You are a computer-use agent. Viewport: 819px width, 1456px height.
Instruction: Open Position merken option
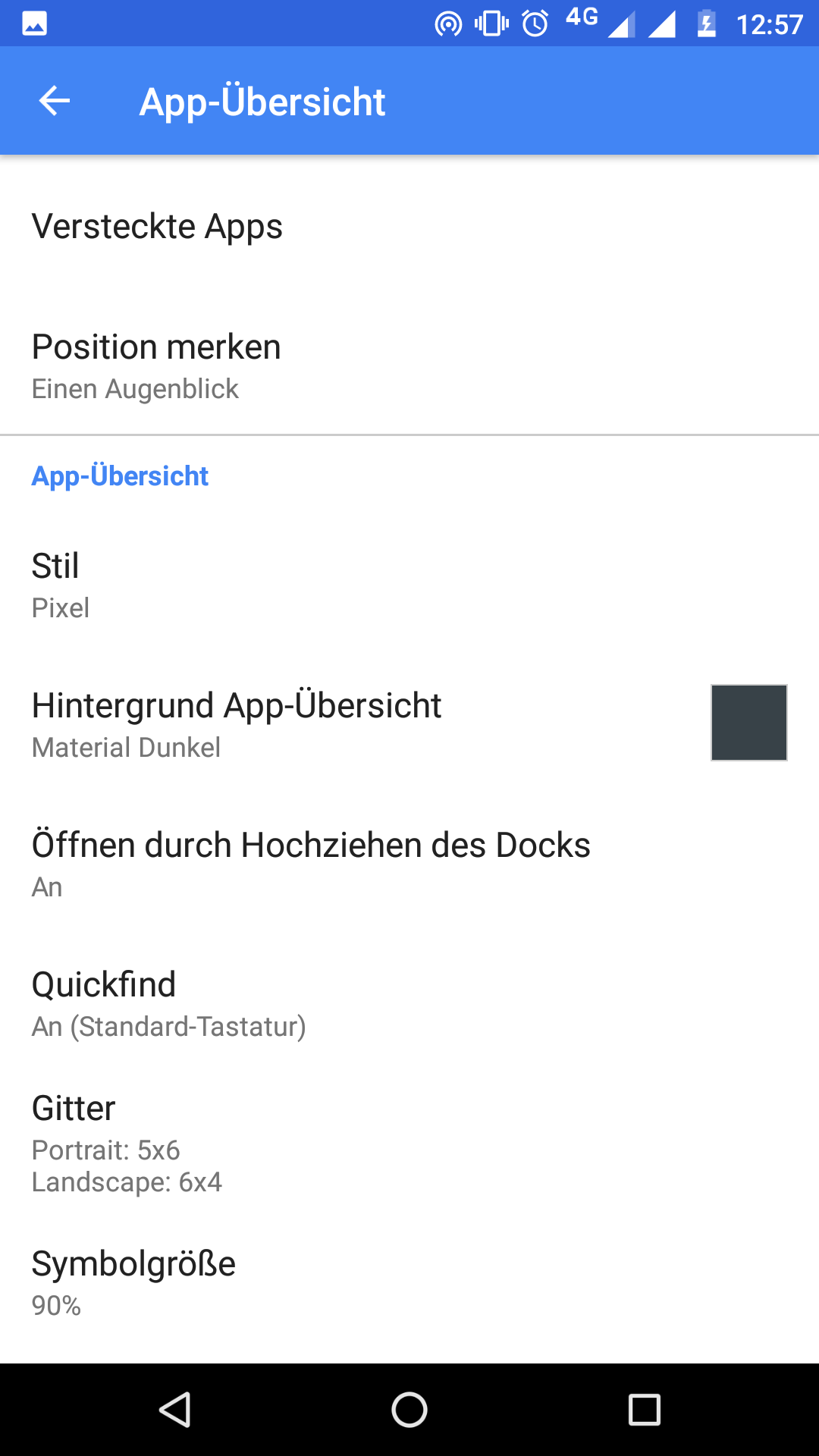(x=409, y=366)
